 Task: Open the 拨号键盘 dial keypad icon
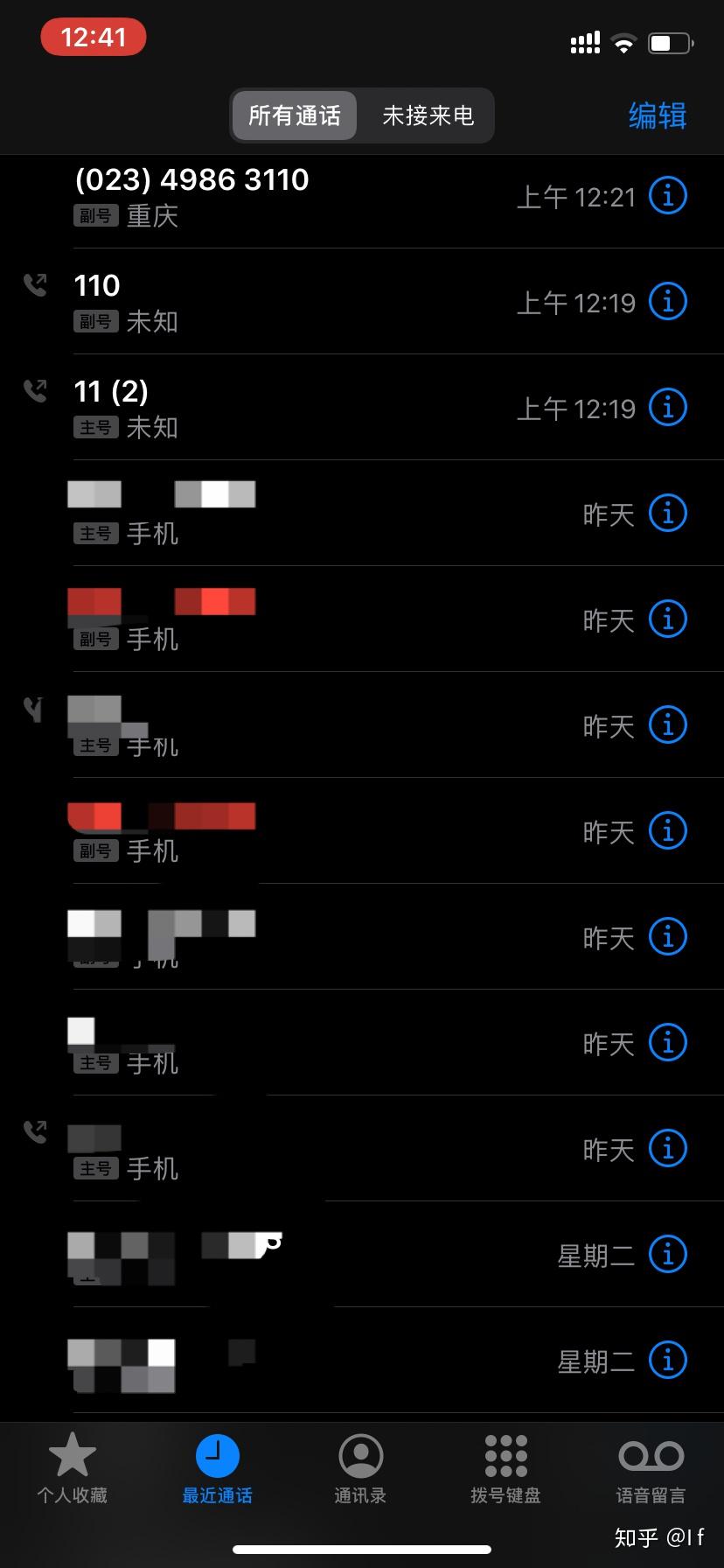tap(505, 1470)
